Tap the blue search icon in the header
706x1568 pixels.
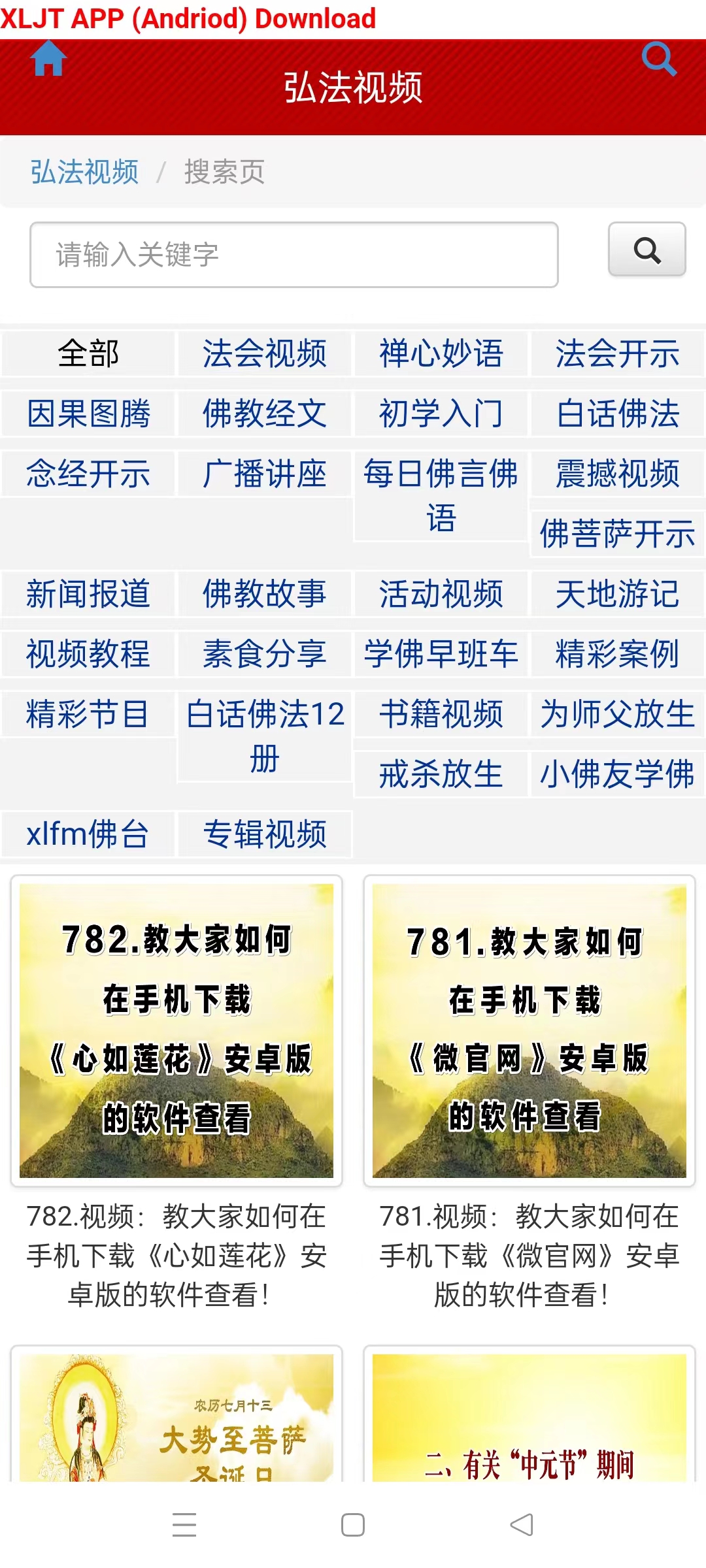tap(658, 59)
